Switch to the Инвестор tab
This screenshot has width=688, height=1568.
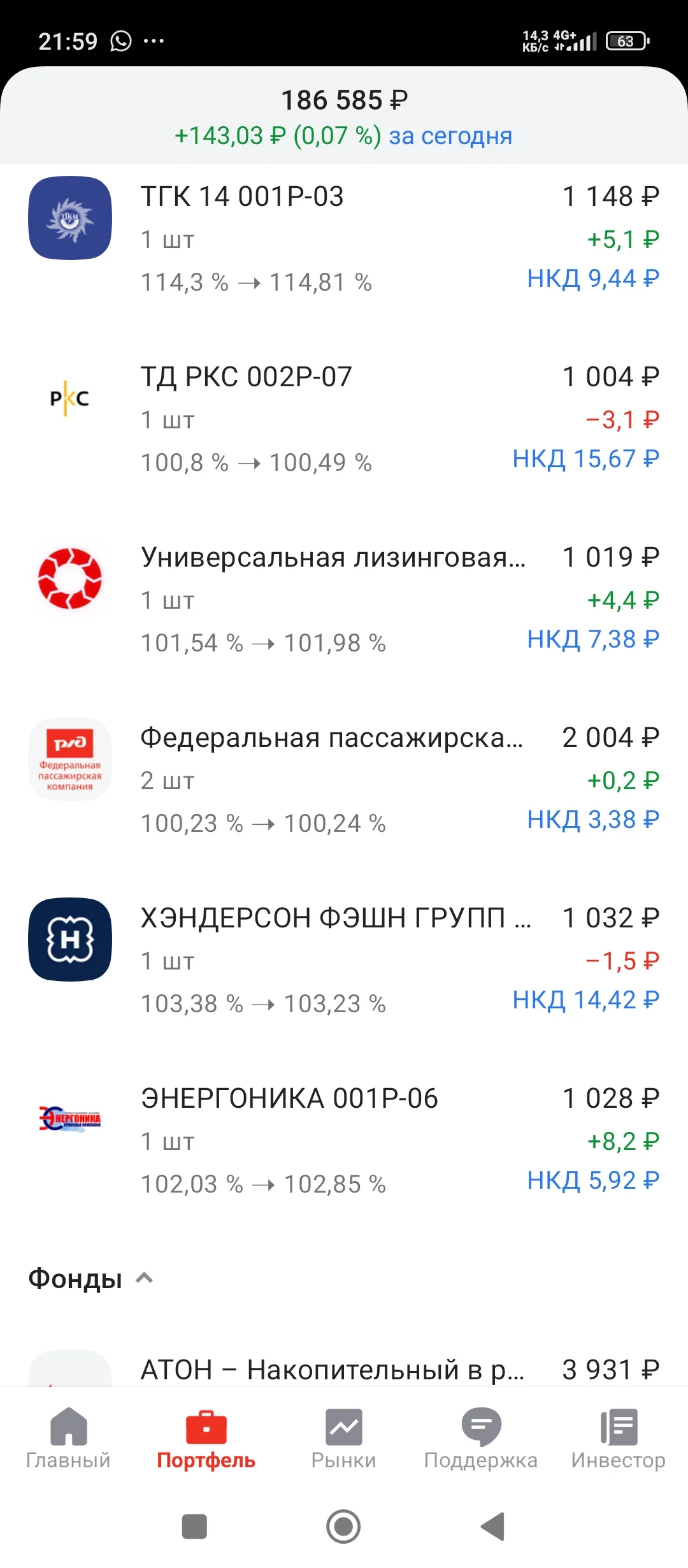pyautogui.click(x=618, y=1438)
